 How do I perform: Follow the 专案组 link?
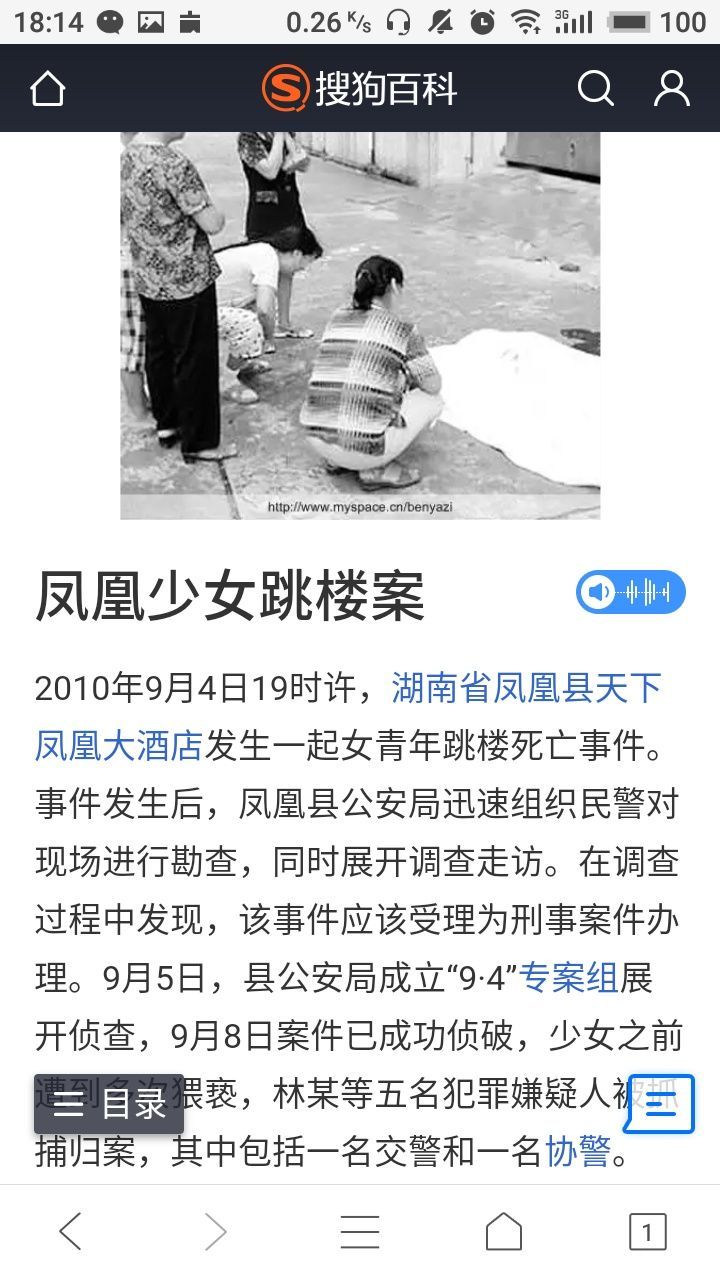pos(568,978)
